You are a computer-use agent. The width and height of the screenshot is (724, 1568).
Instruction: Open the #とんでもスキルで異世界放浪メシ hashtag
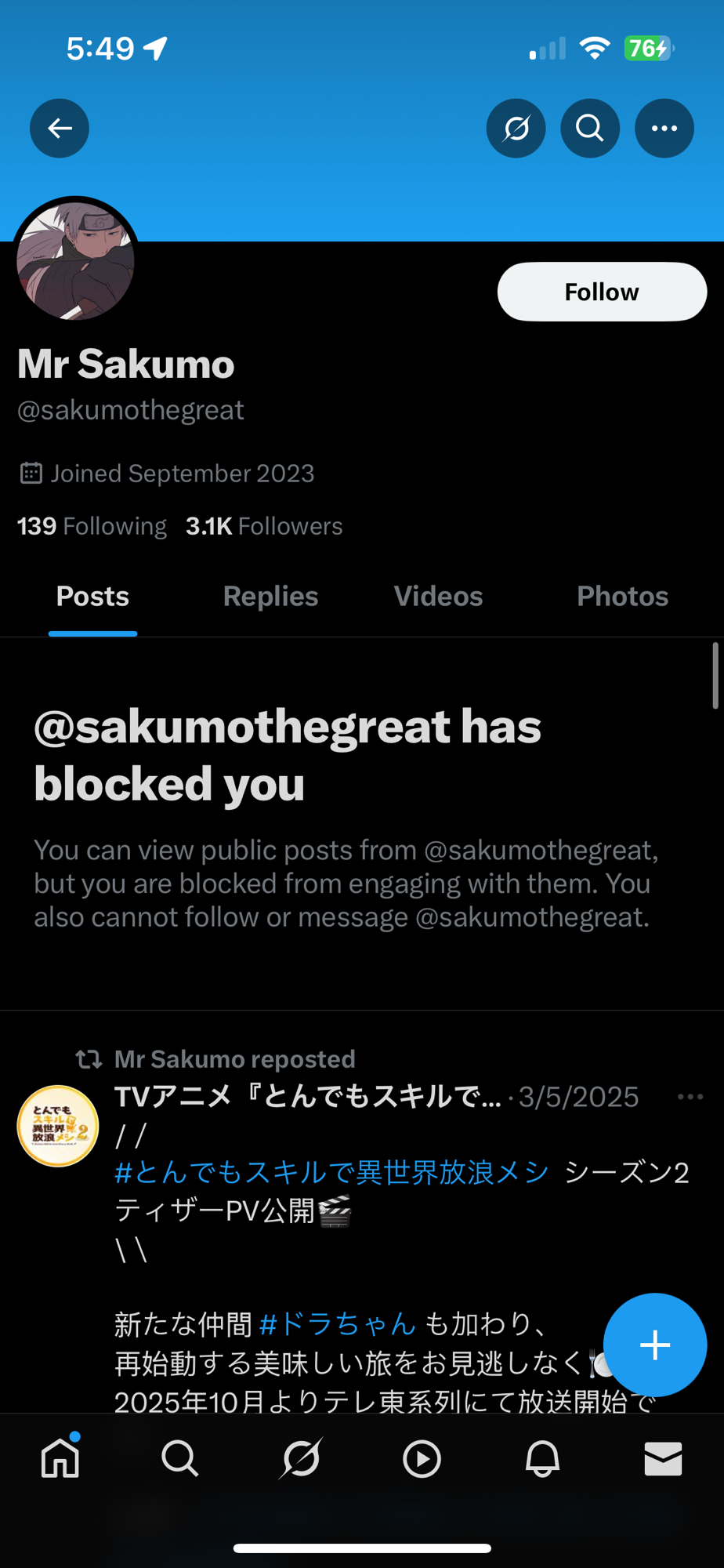click(x=331, y=1173)
